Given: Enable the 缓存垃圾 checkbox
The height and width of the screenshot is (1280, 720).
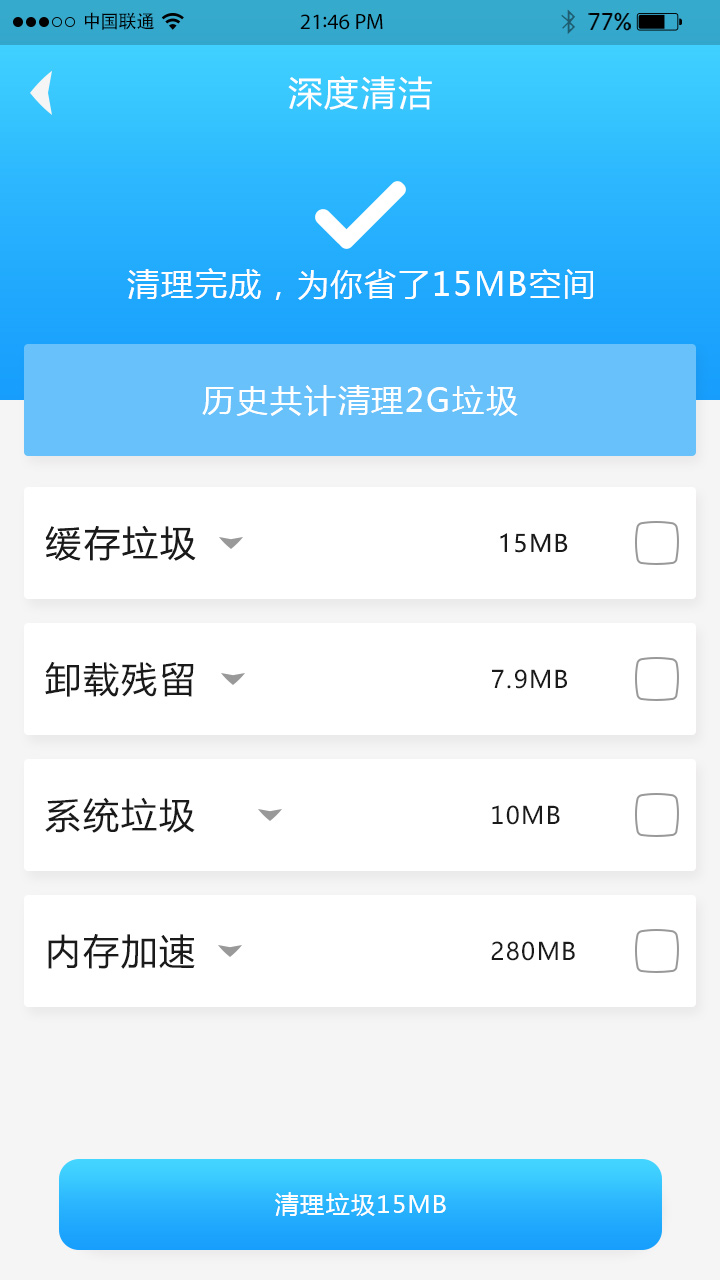Looking at the screenshot, I should 656,542.
